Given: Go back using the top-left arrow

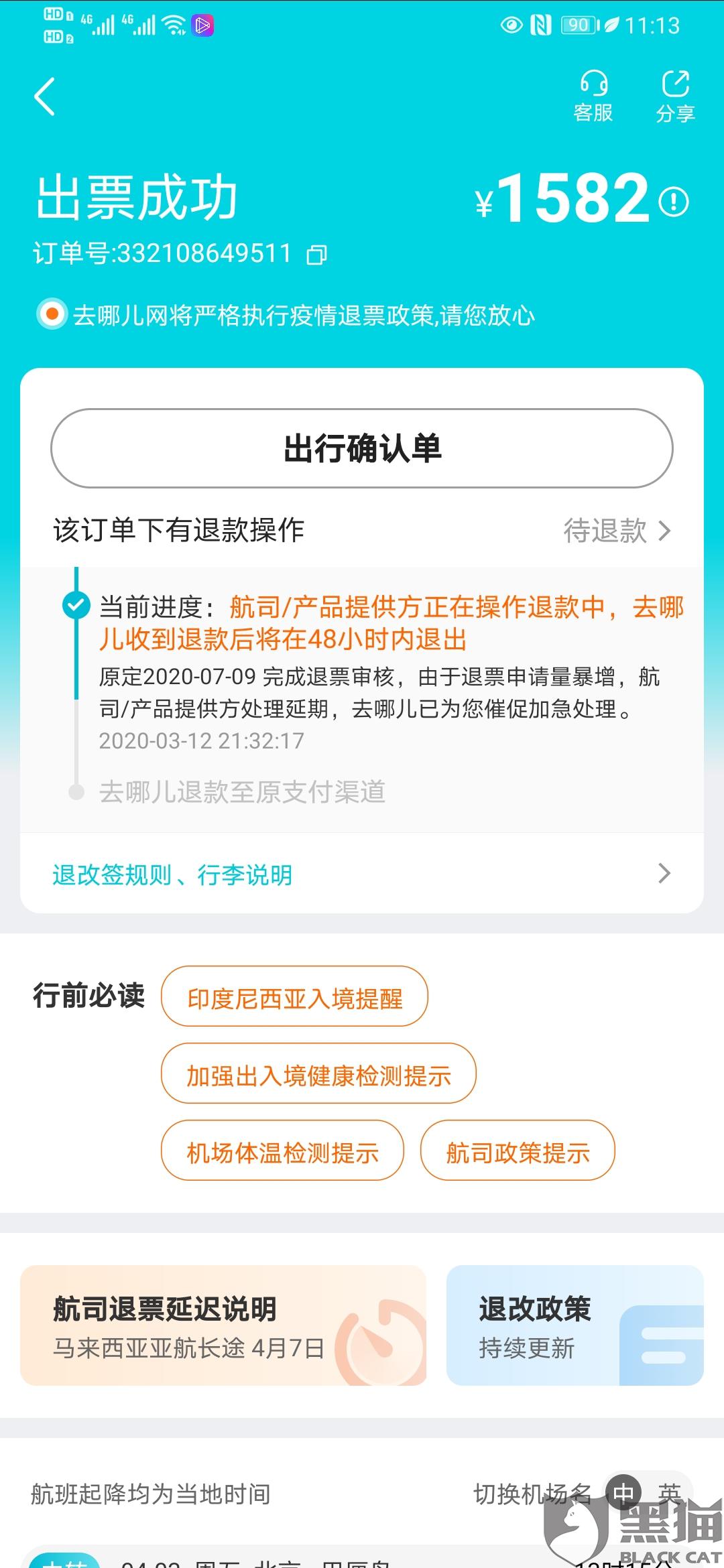Looking at the screenshot, I should 44,96.
